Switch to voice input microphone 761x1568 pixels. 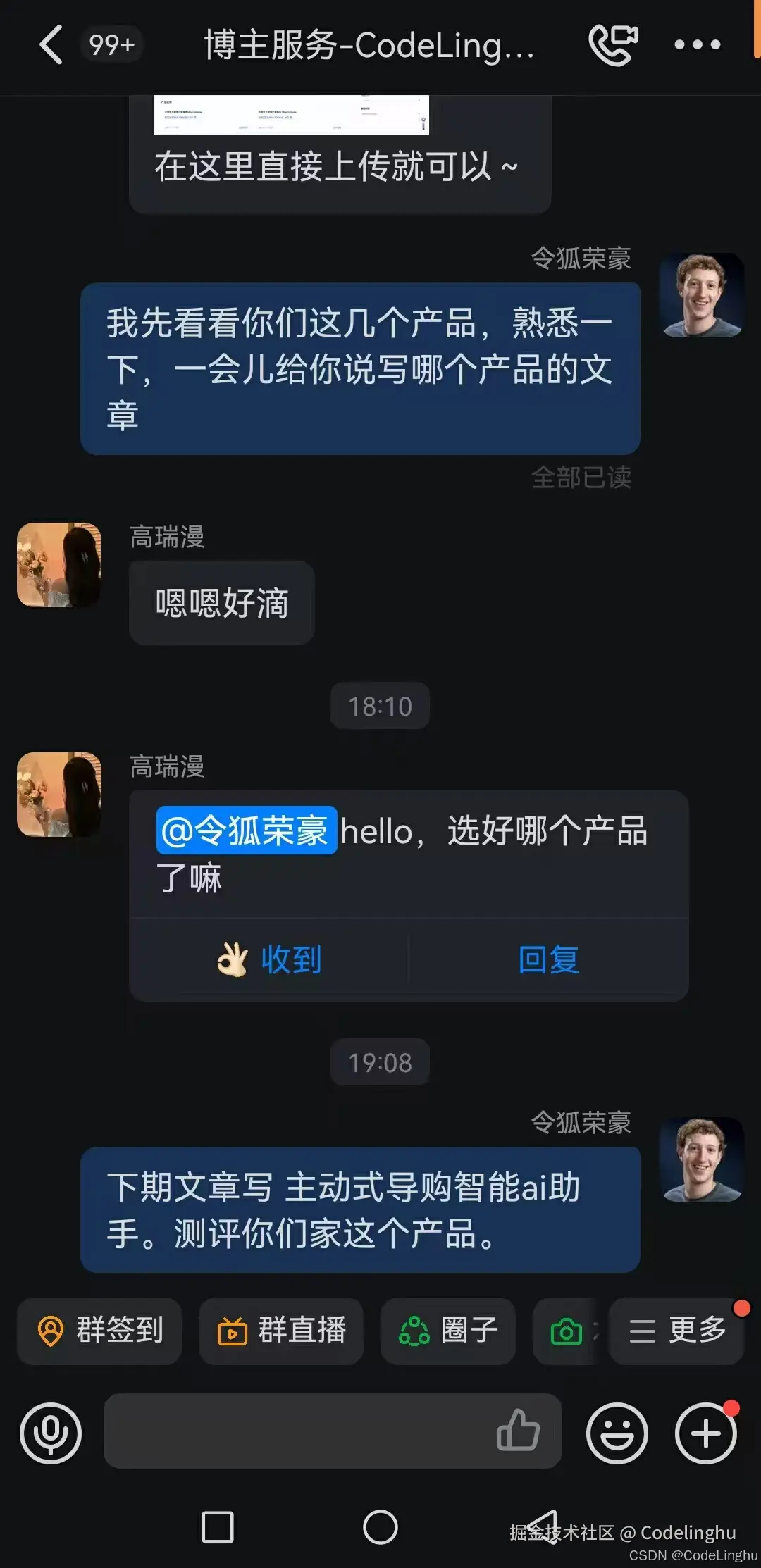pos(51,1433)
